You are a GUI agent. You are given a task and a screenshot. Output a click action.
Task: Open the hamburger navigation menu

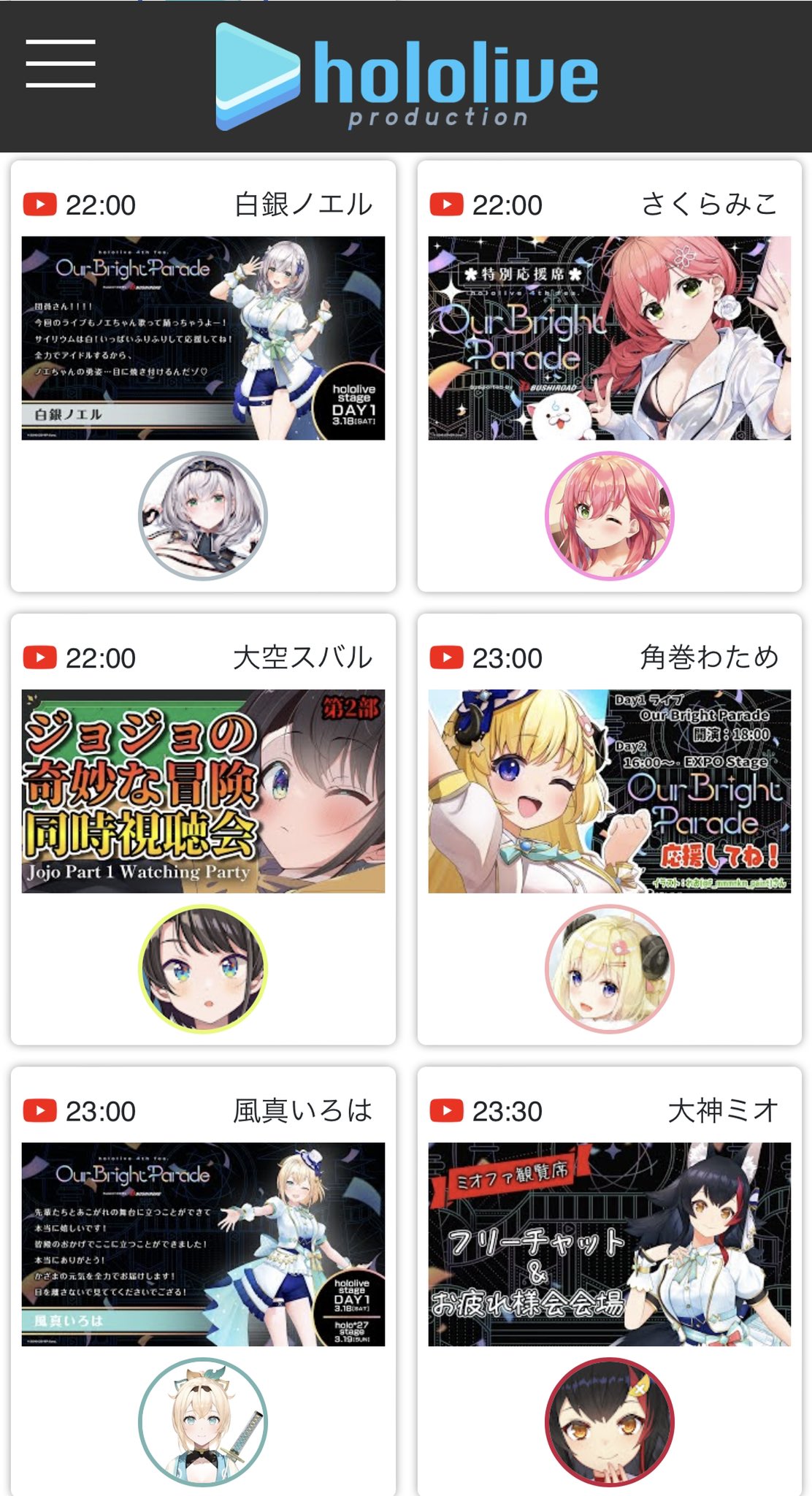click(61, 64)
